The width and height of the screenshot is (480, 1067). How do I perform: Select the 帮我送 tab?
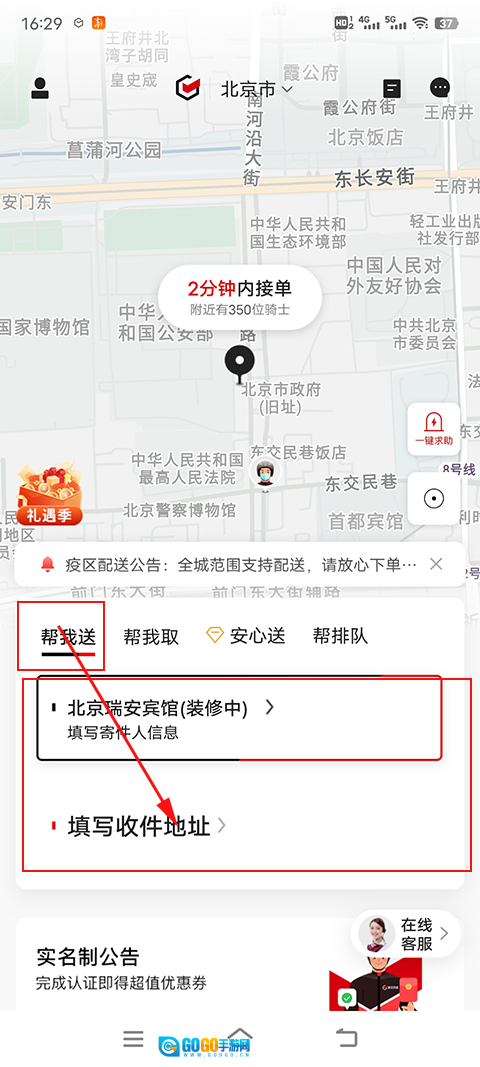pyautogui.click(x=68, y=637)
